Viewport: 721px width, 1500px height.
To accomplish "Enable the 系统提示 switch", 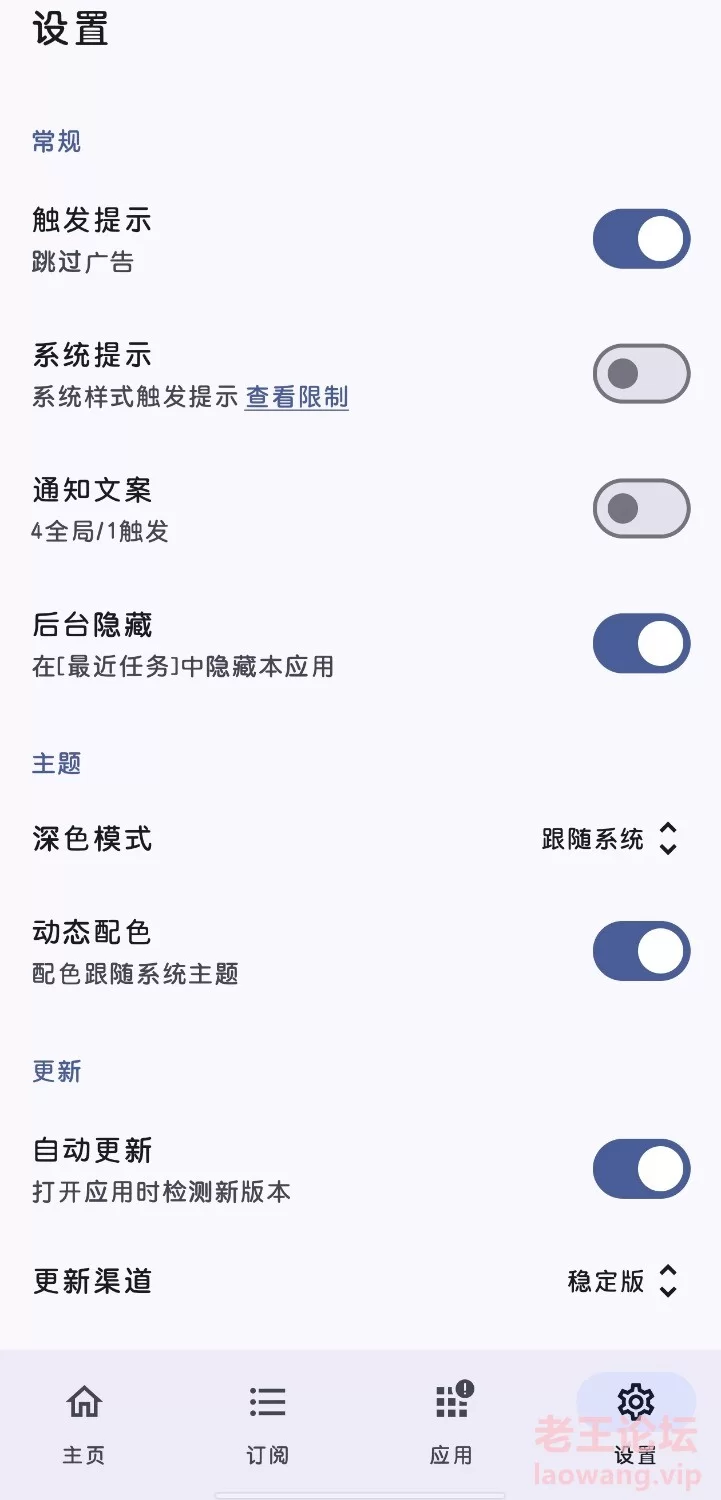I will pyautogui.click(x=641, y=374).
